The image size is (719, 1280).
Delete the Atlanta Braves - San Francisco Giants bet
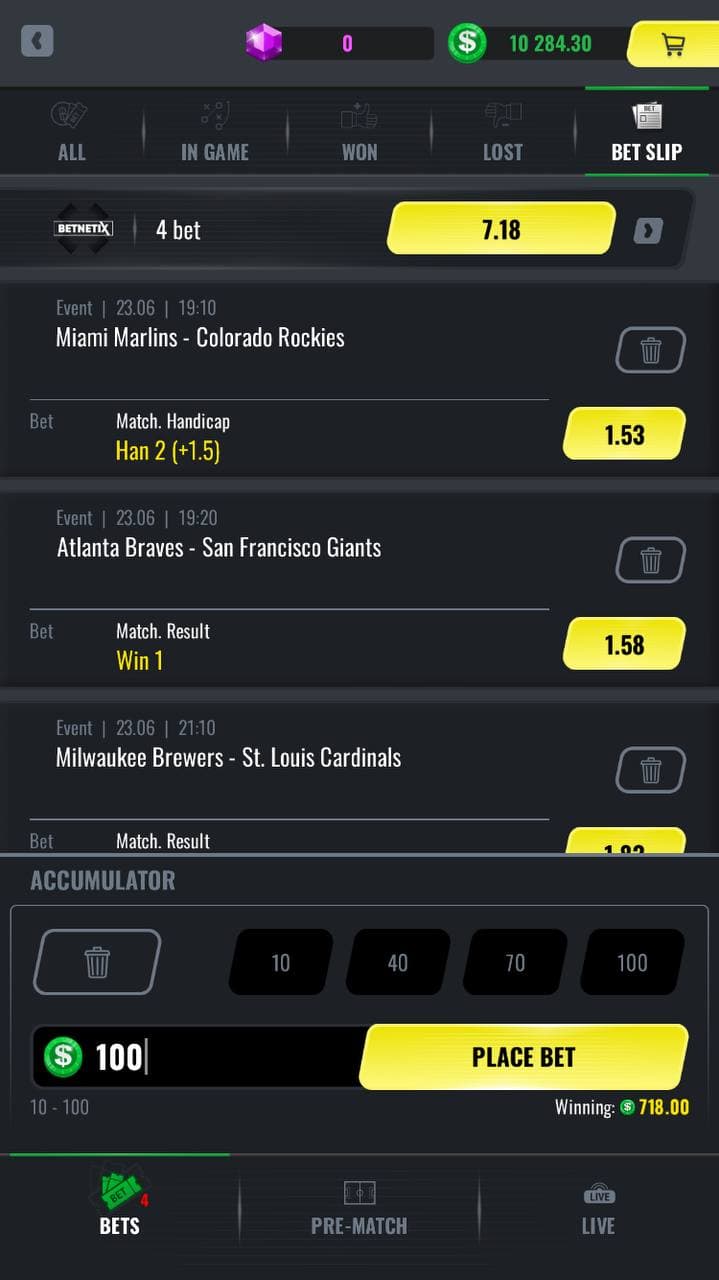pos(650,560)
